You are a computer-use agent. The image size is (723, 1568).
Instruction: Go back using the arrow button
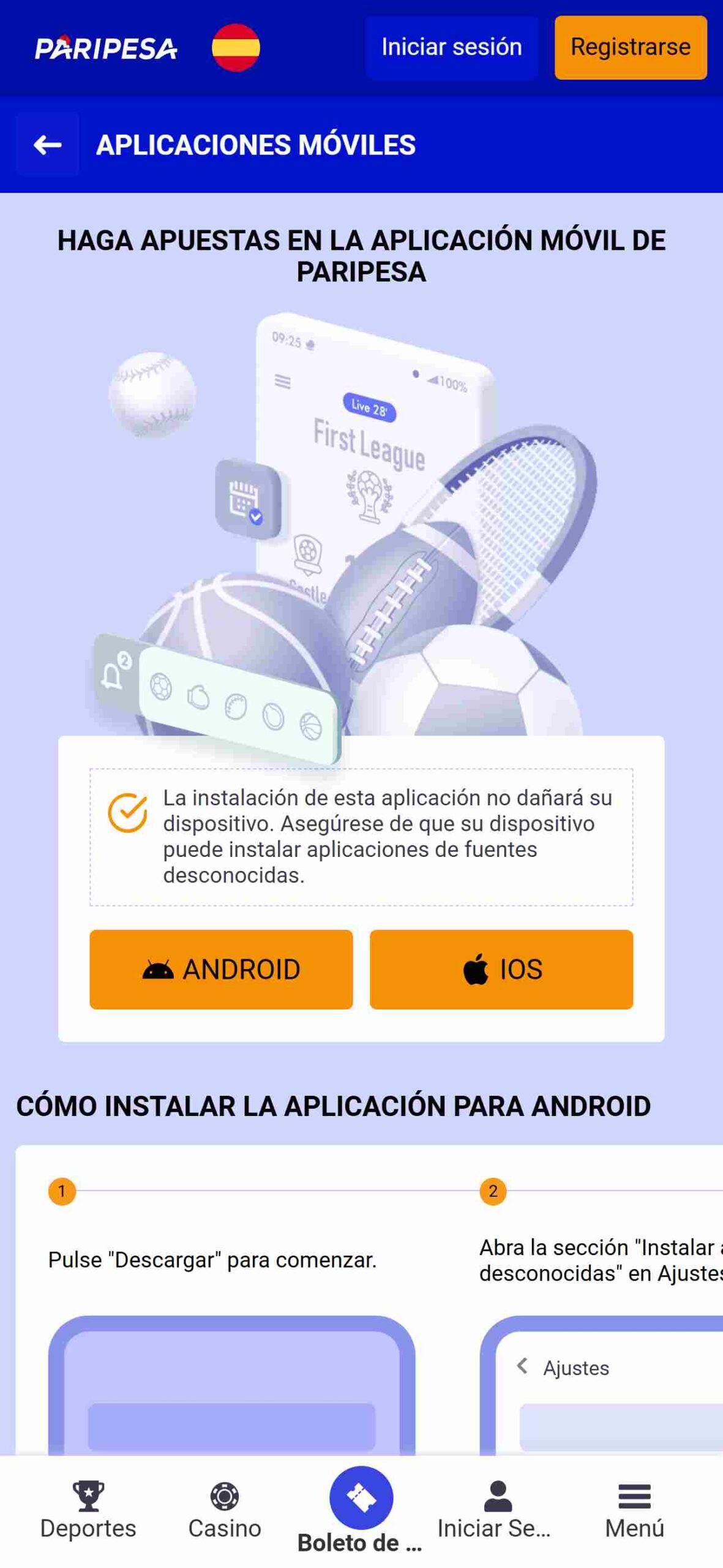(48, 145)
